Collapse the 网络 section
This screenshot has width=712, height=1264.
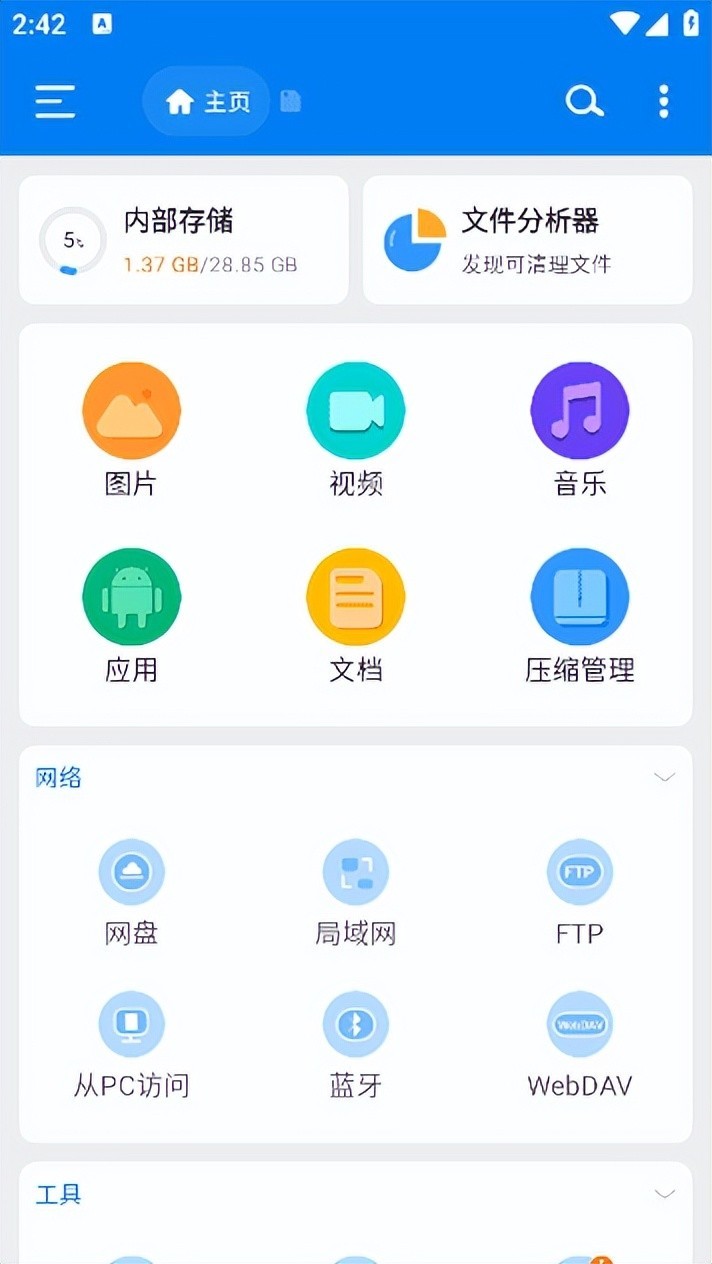click(x=664, y=777)
